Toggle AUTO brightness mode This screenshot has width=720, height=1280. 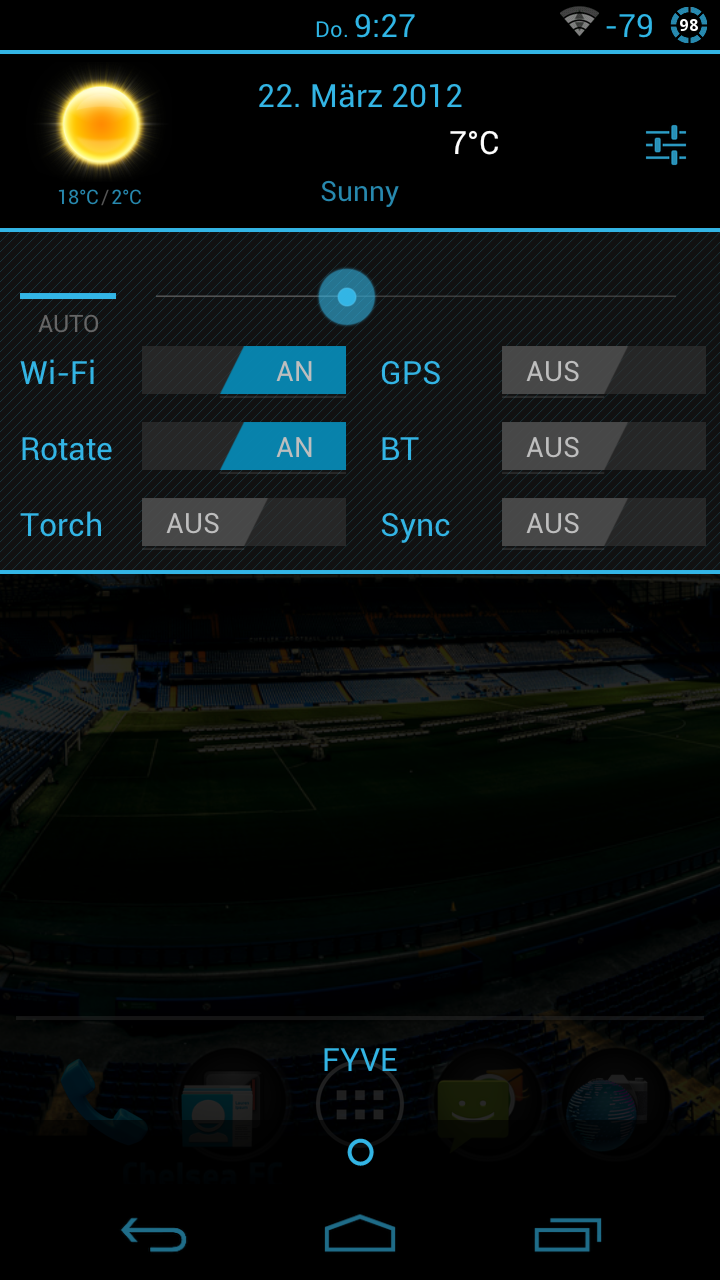68,312
